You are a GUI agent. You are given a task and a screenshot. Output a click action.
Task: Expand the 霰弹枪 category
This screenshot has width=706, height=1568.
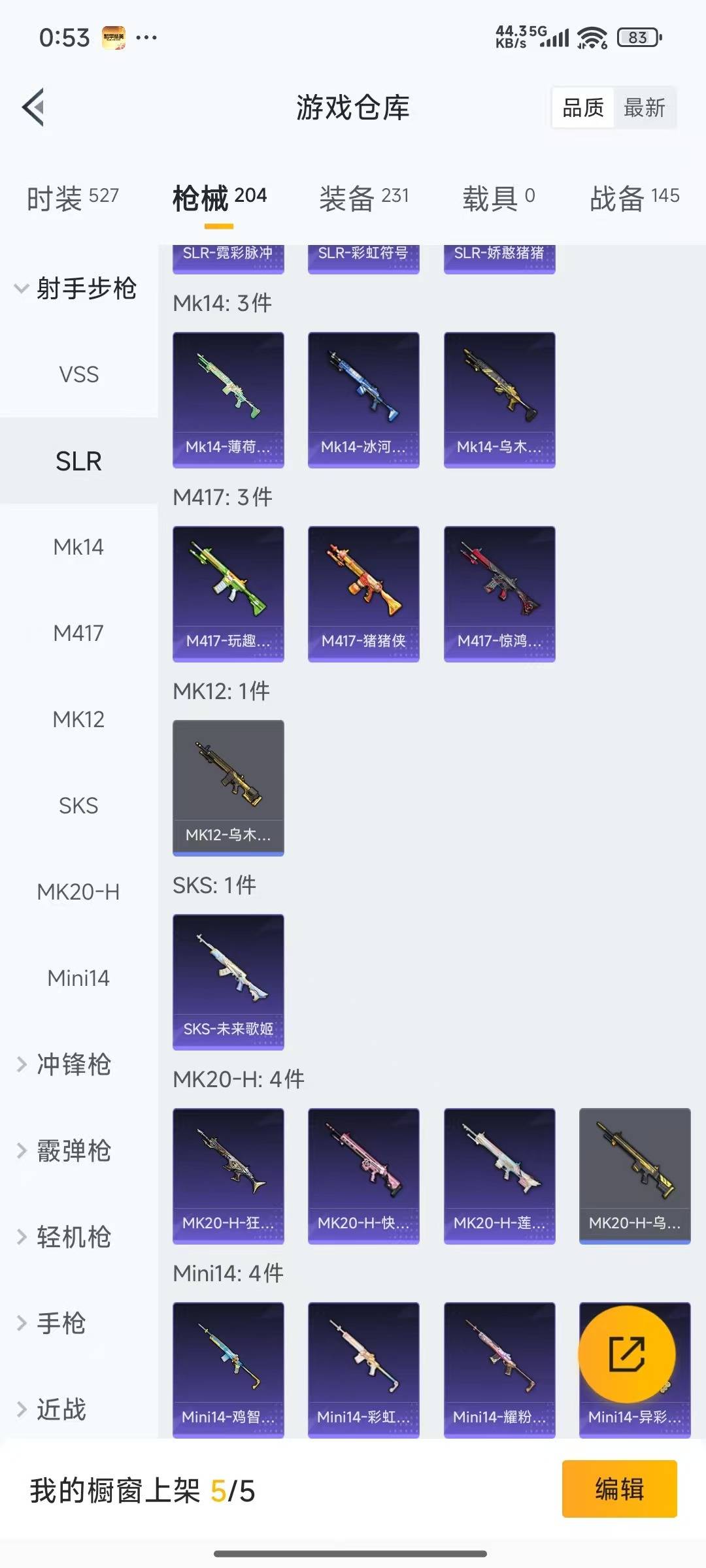(72, 1151)
